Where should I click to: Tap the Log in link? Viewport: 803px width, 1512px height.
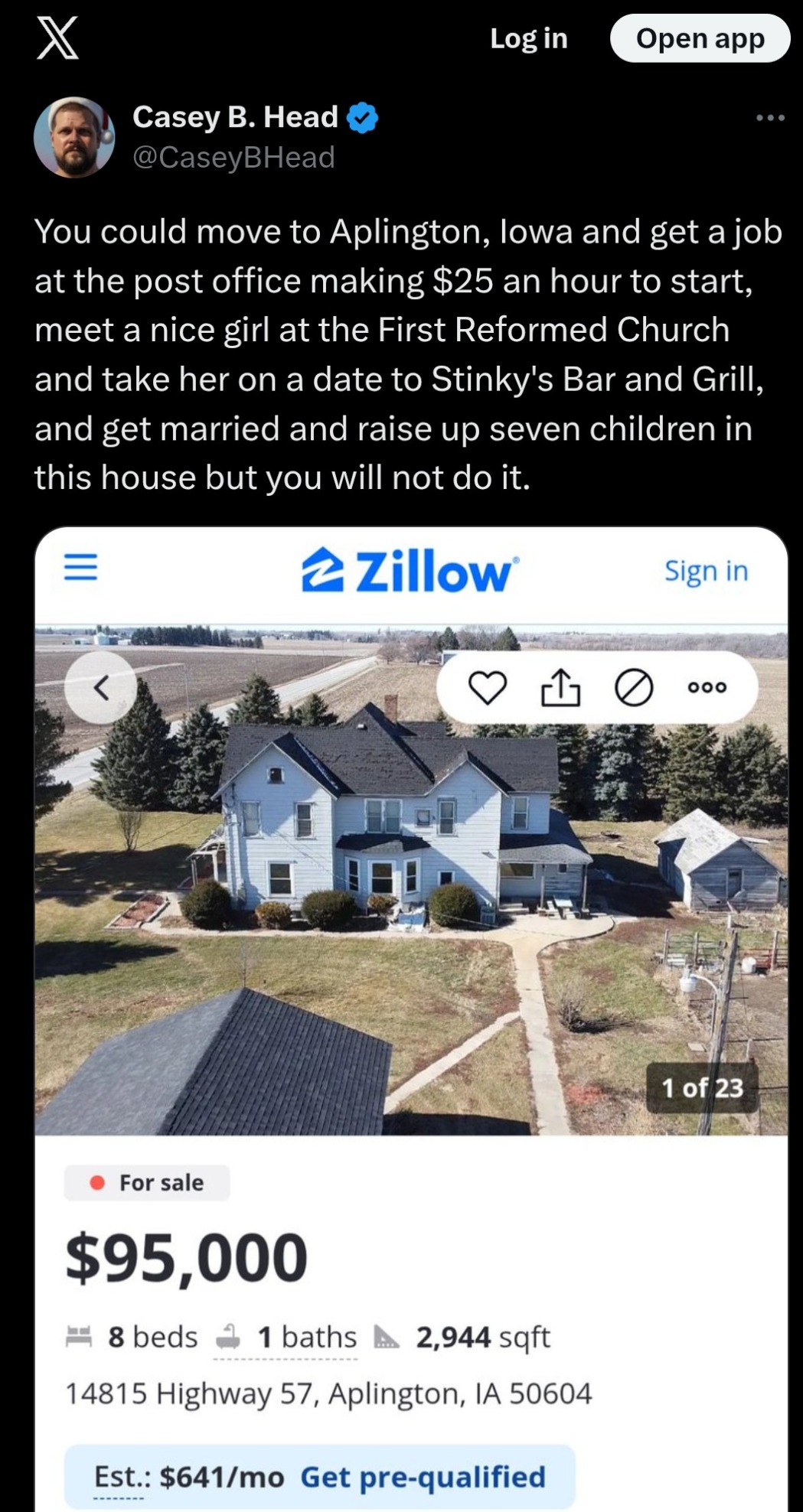click(528, 38)
